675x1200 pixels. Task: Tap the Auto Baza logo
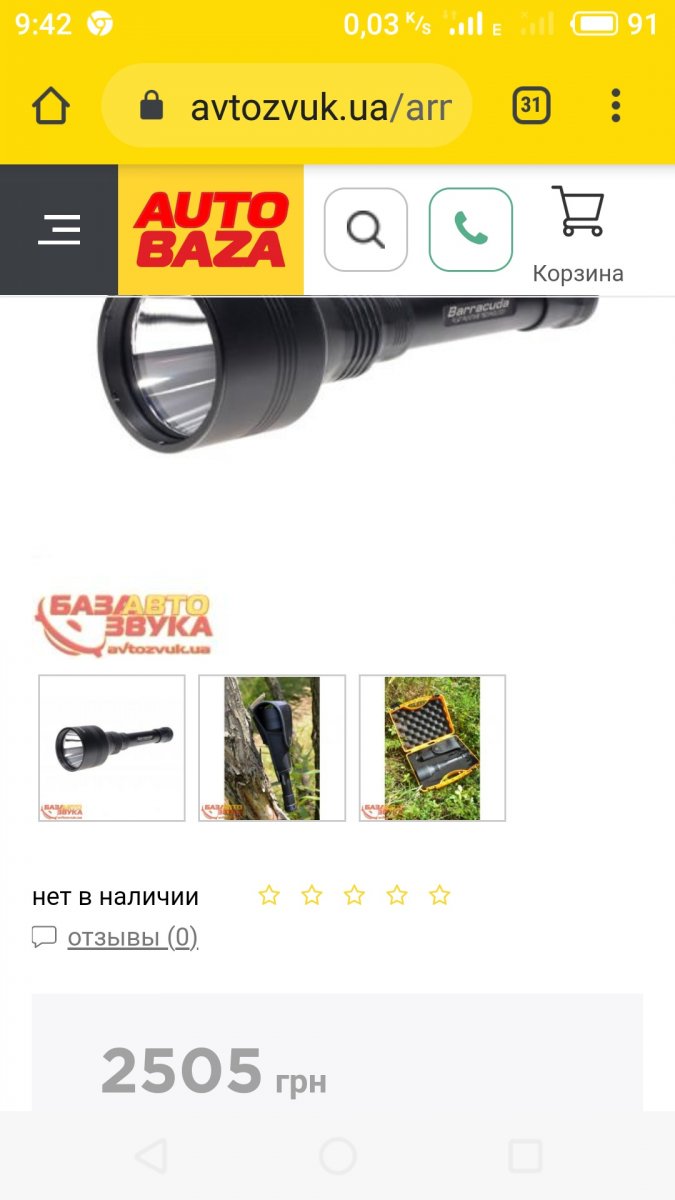[x=211, y=230]
